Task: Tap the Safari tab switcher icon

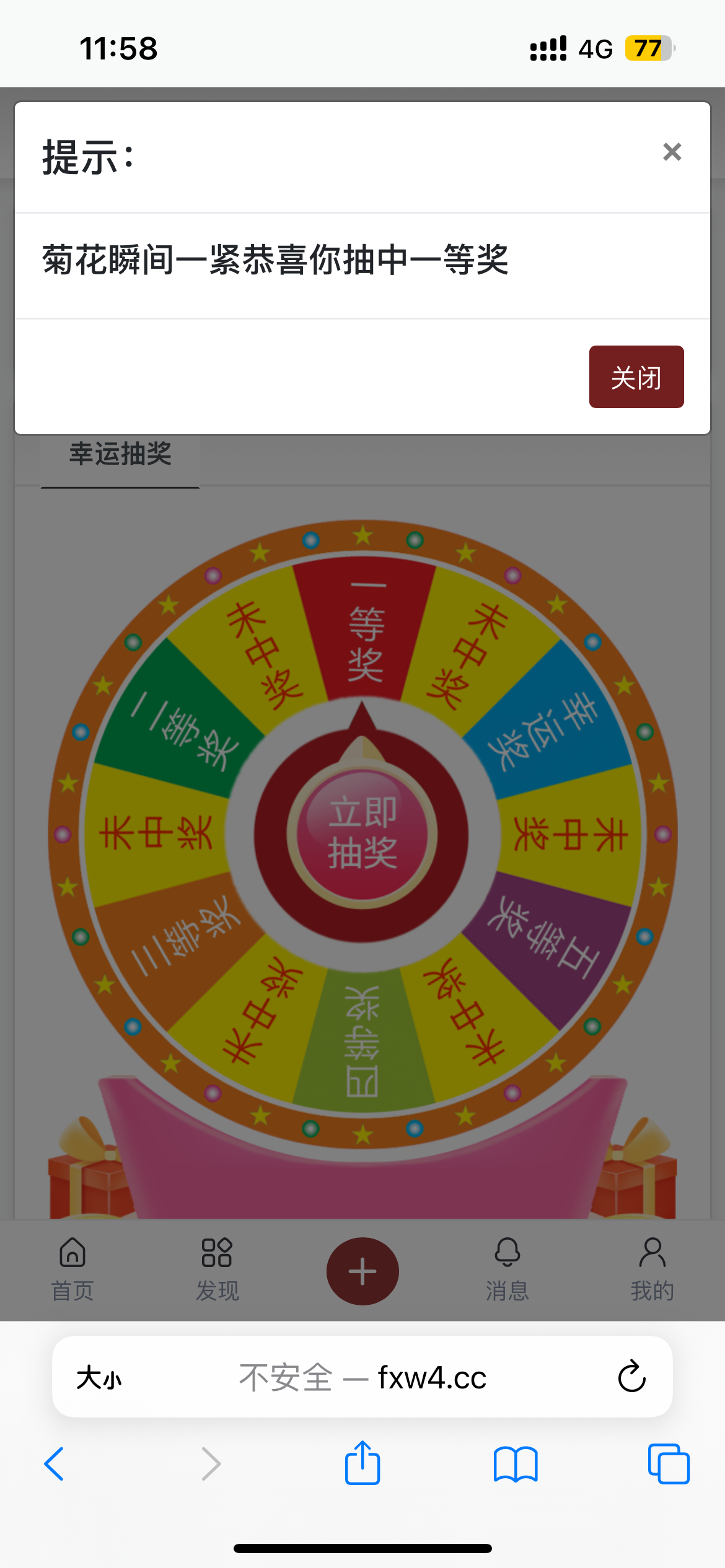Action: point(670,1464)
